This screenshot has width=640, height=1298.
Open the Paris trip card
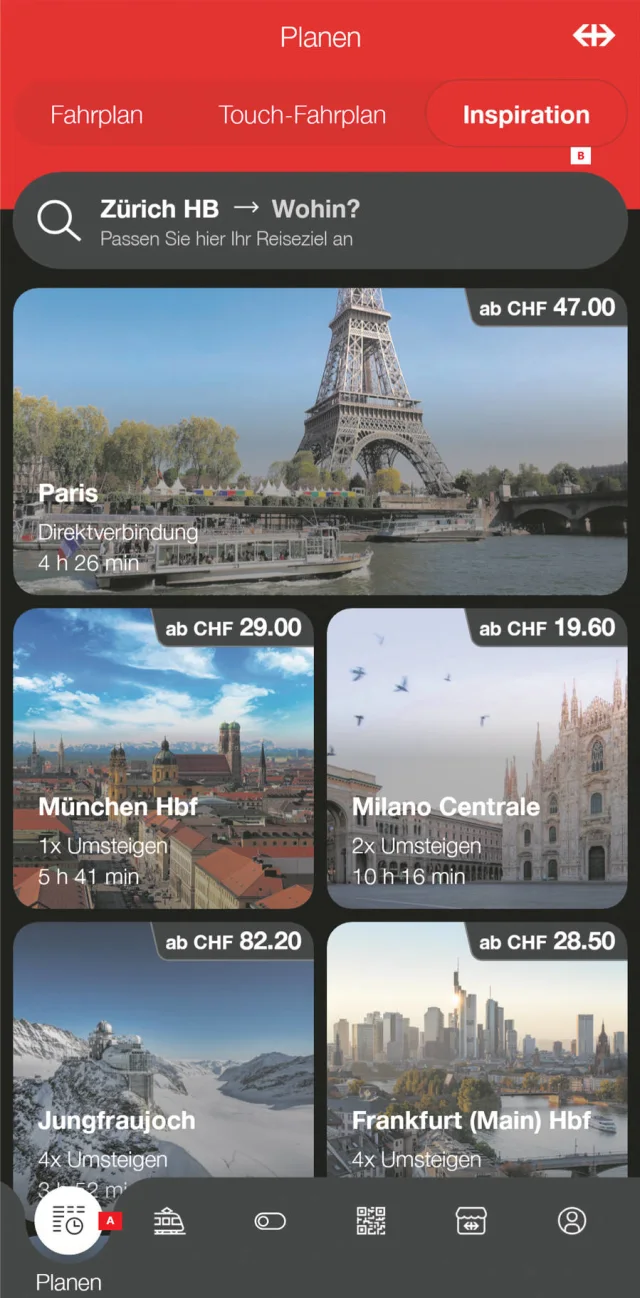pos(320,442)
